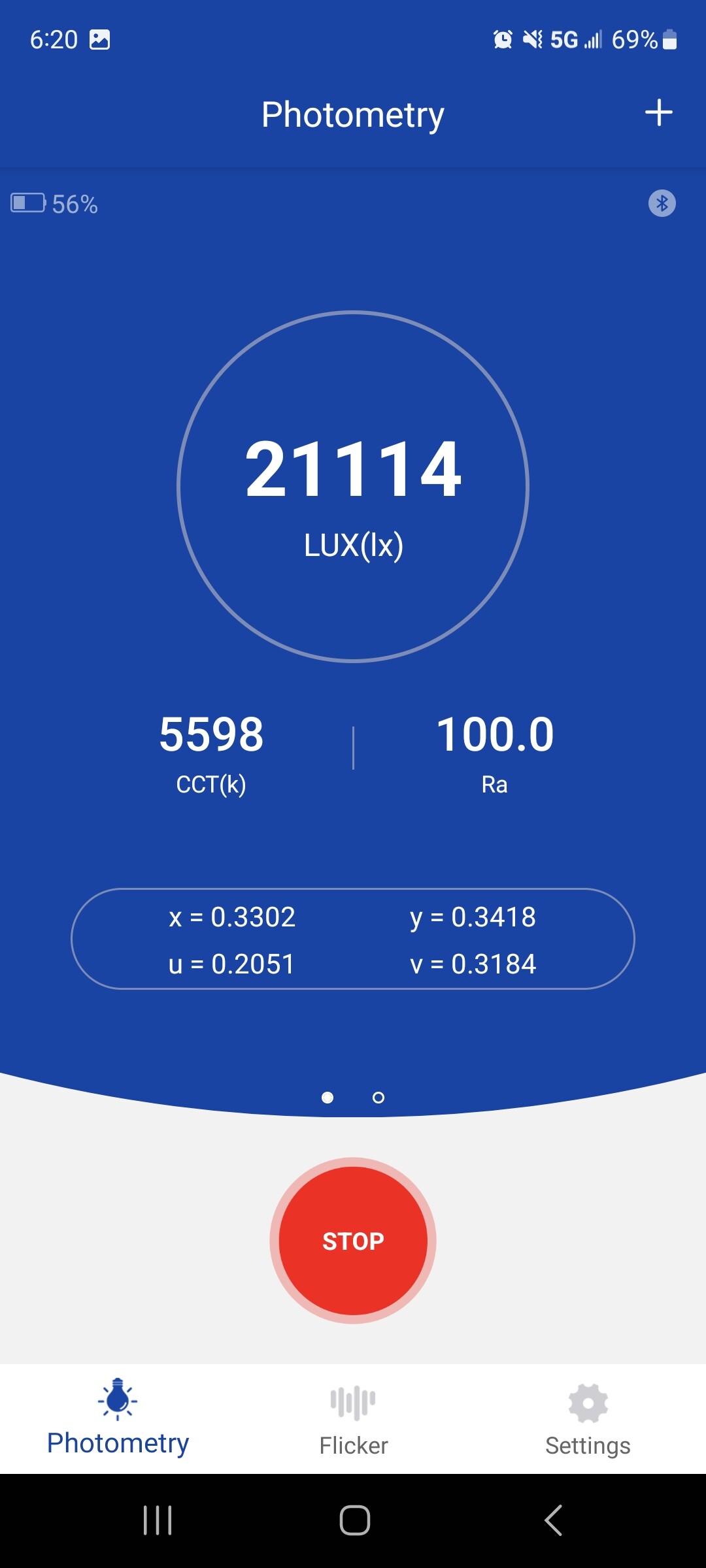Open the Settings tab
The image size is (706, 1568).
(x=588, y=1418)
